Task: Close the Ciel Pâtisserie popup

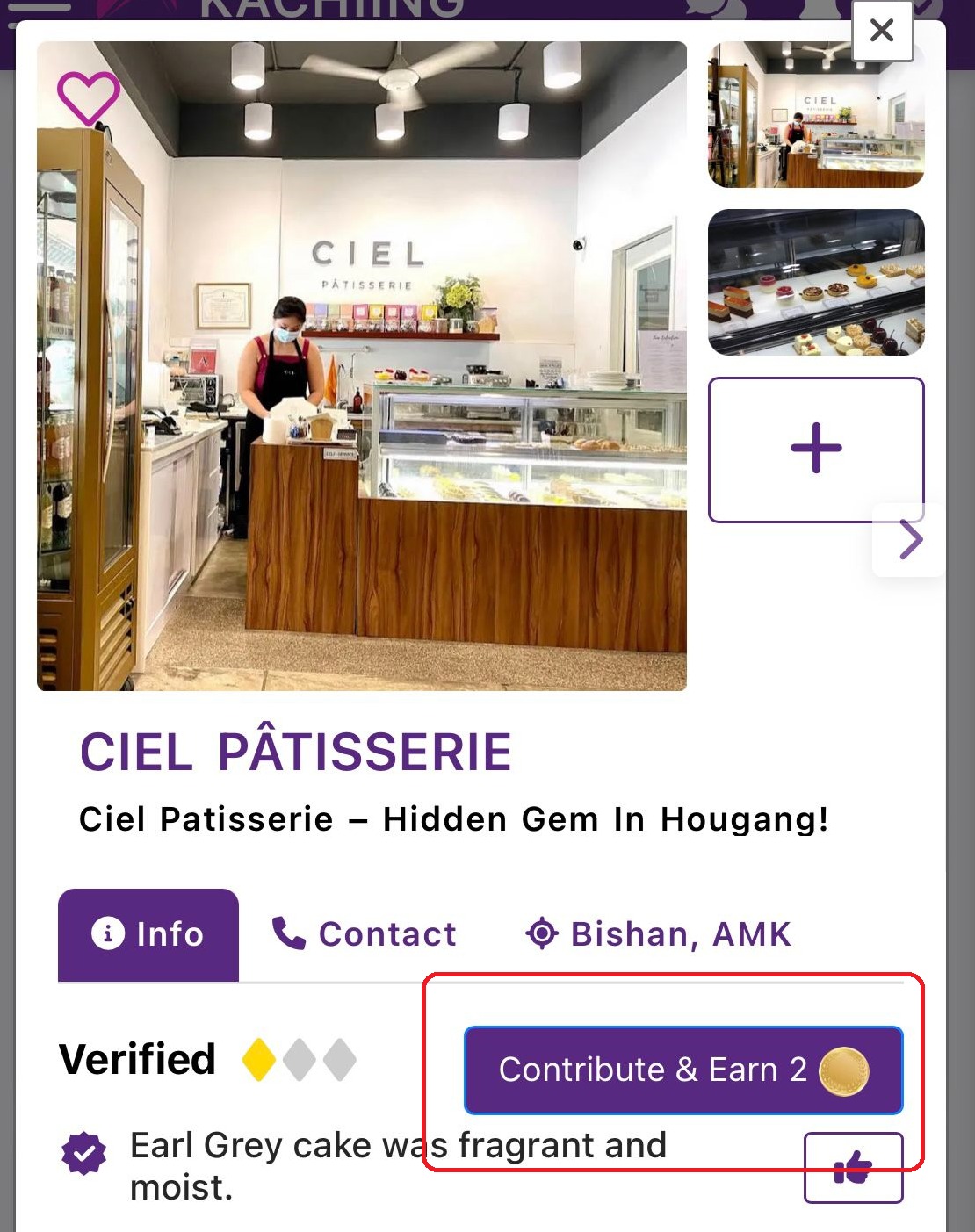Action: click(882, 31)
